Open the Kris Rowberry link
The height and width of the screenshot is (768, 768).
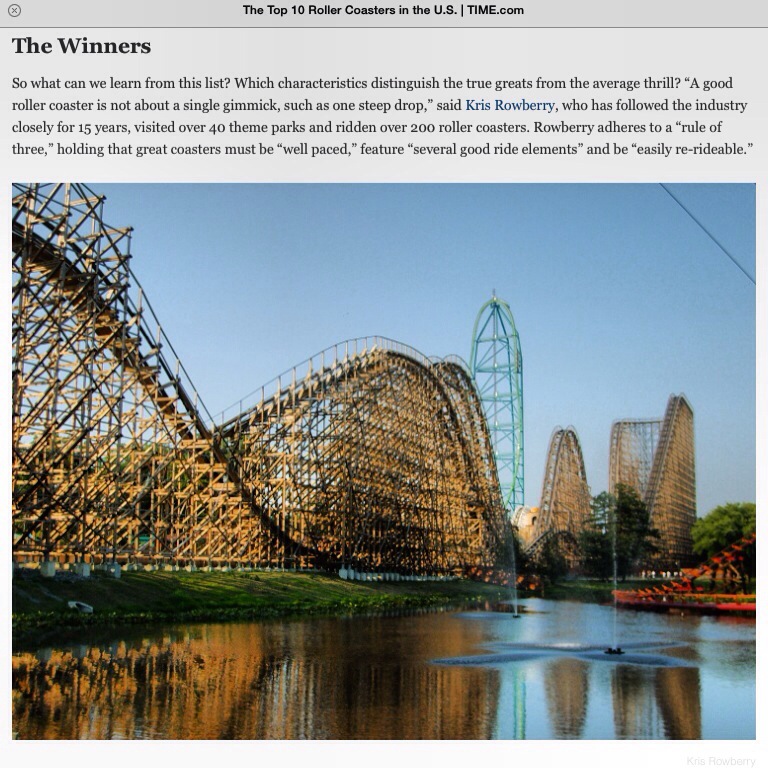[x=509, y=105]
